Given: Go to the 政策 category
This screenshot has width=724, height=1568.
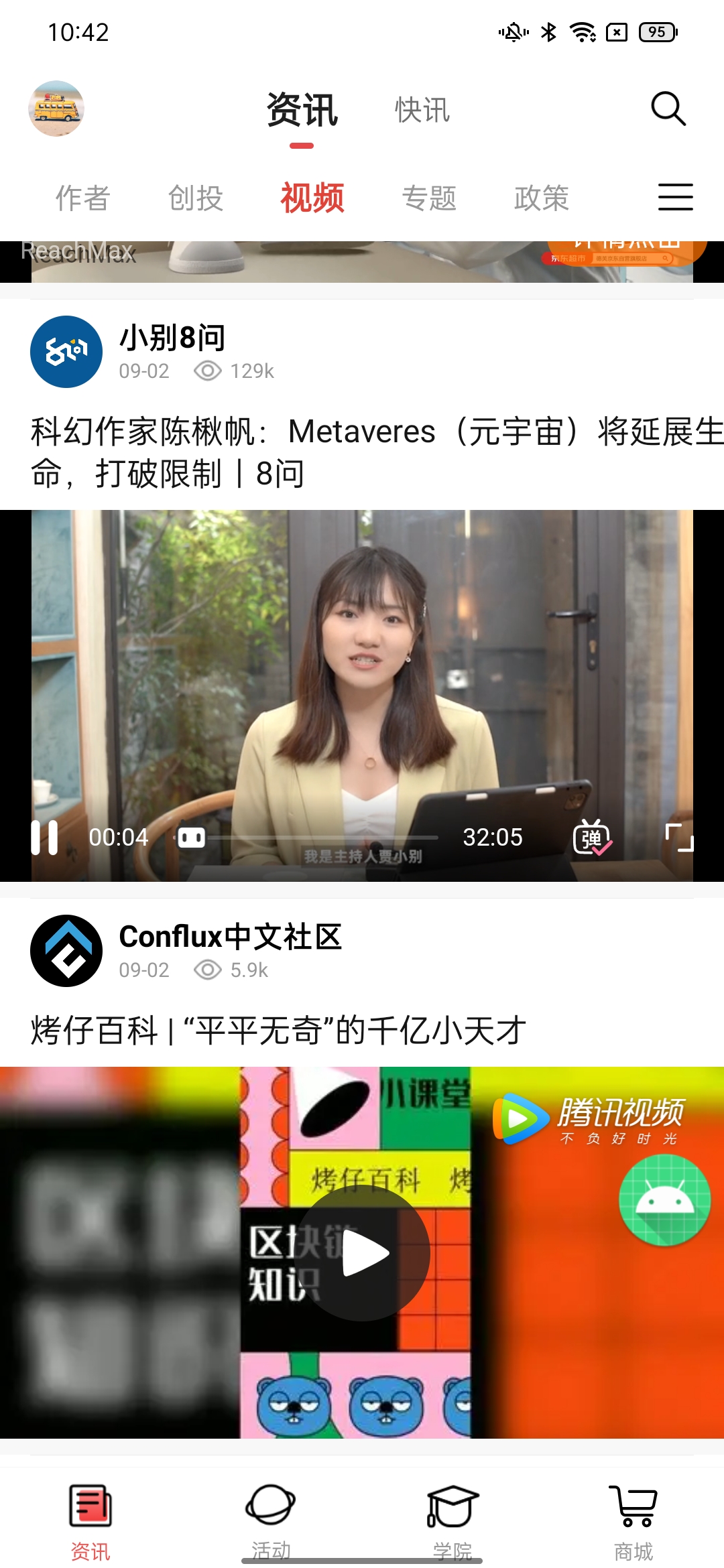Looking at the screenshot, I should [542, 198].
